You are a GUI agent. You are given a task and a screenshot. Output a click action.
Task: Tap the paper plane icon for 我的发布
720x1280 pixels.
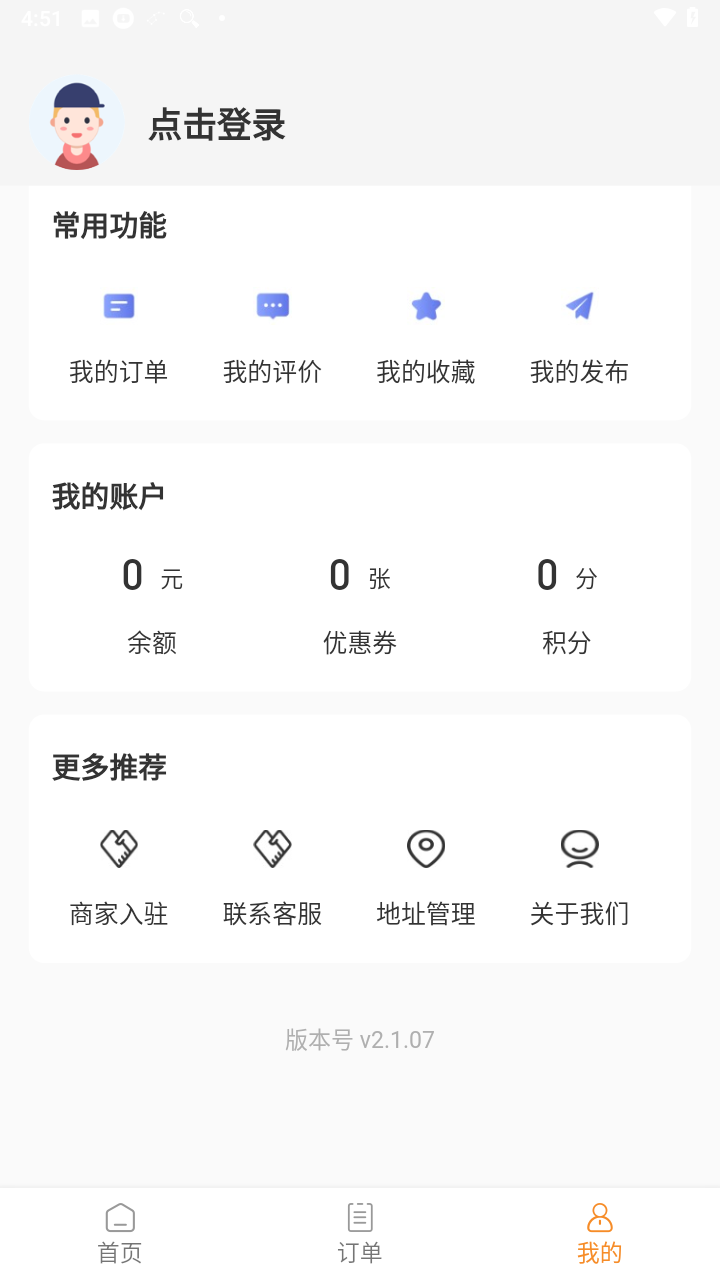tap(579, 306)
